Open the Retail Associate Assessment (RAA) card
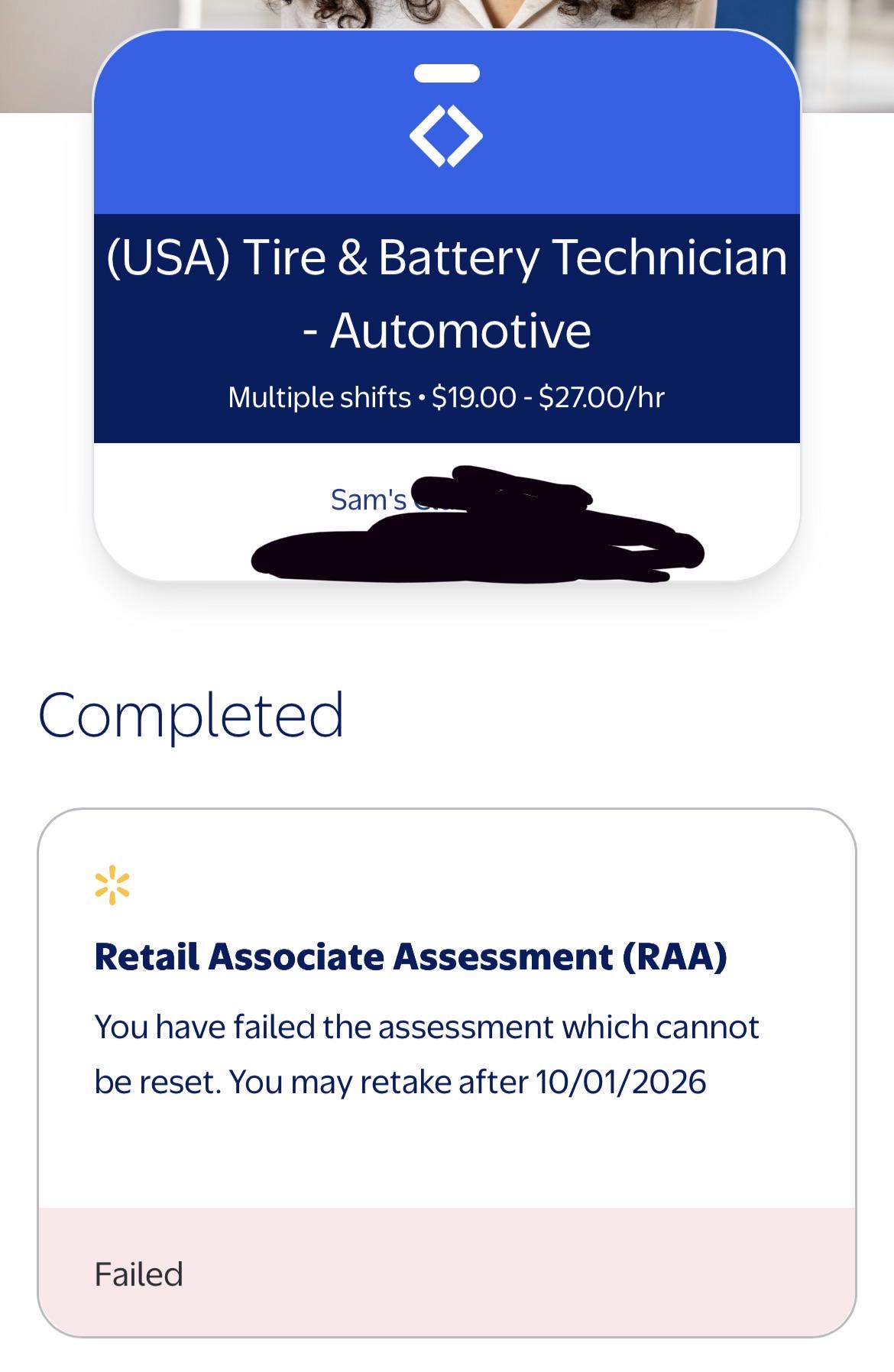This screenshot has height=1372, width=894. pos(447,1073)
